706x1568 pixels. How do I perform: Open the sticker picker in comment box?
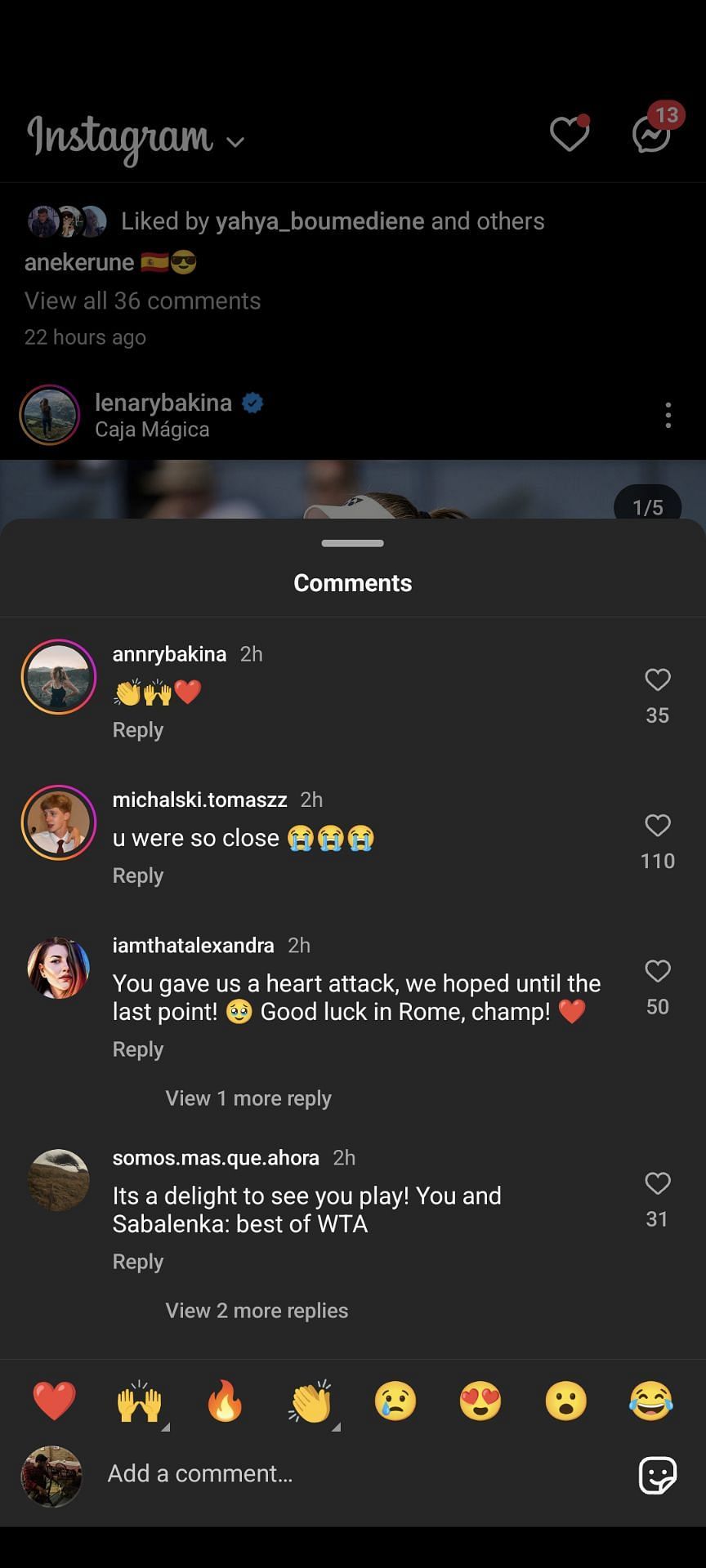pyautogui.click(x=657, y=1475)
